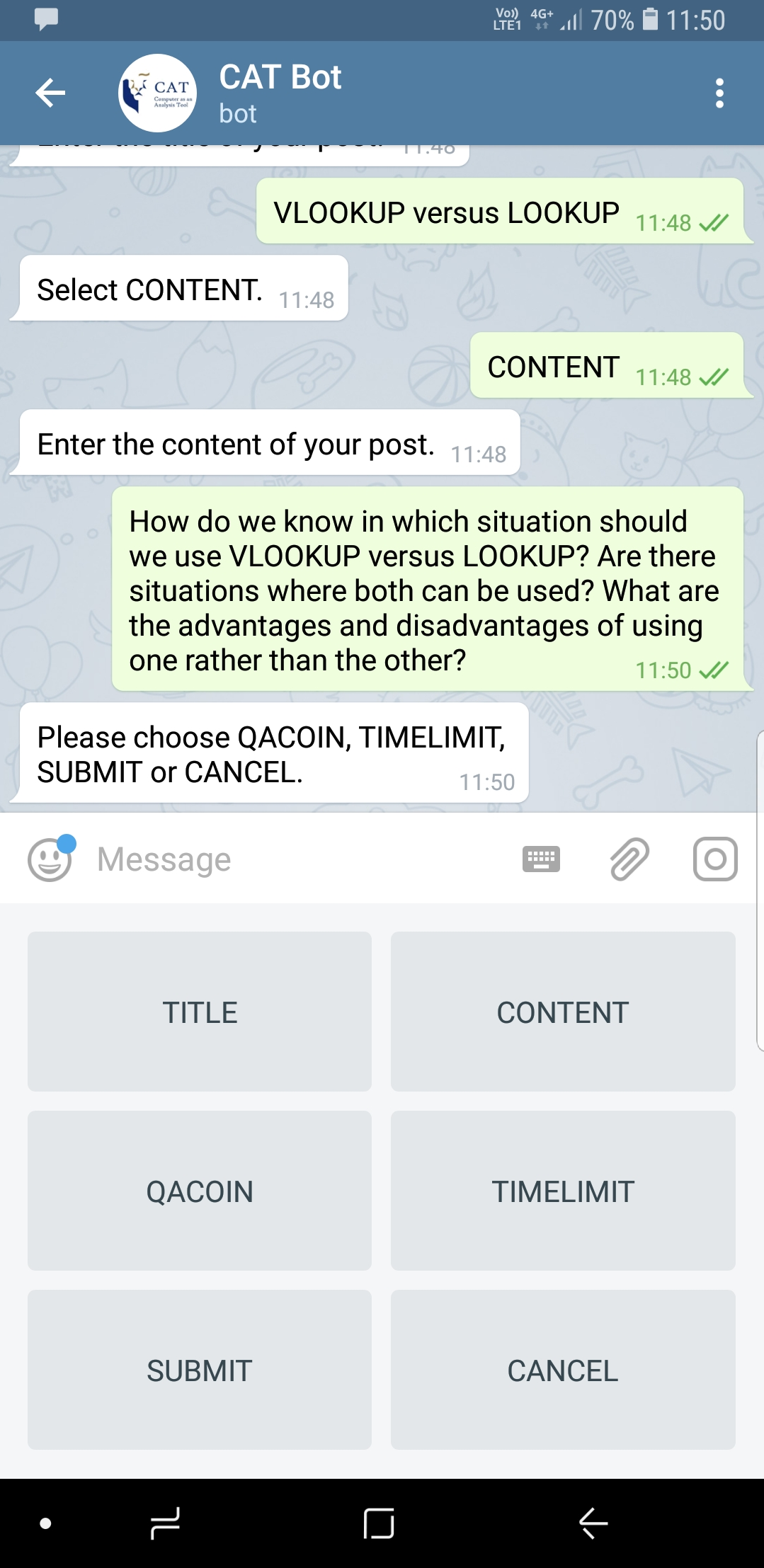The image size is (764, 1568).
Task: Submit the post with SUBMIT
Action: [x=200, y=1370]
